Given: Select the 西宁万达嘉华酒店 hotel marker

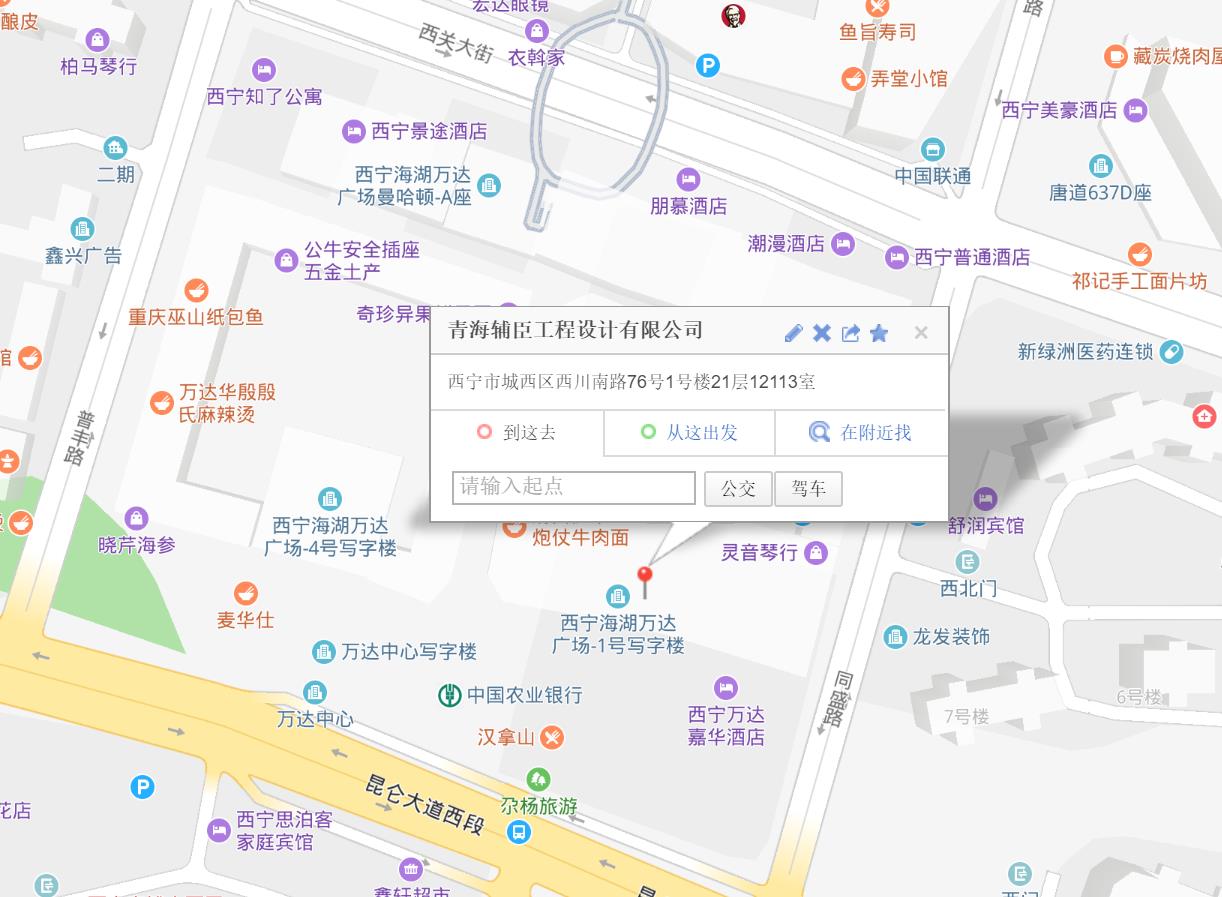Looking at the screenshot, I should tap(726, 688).
